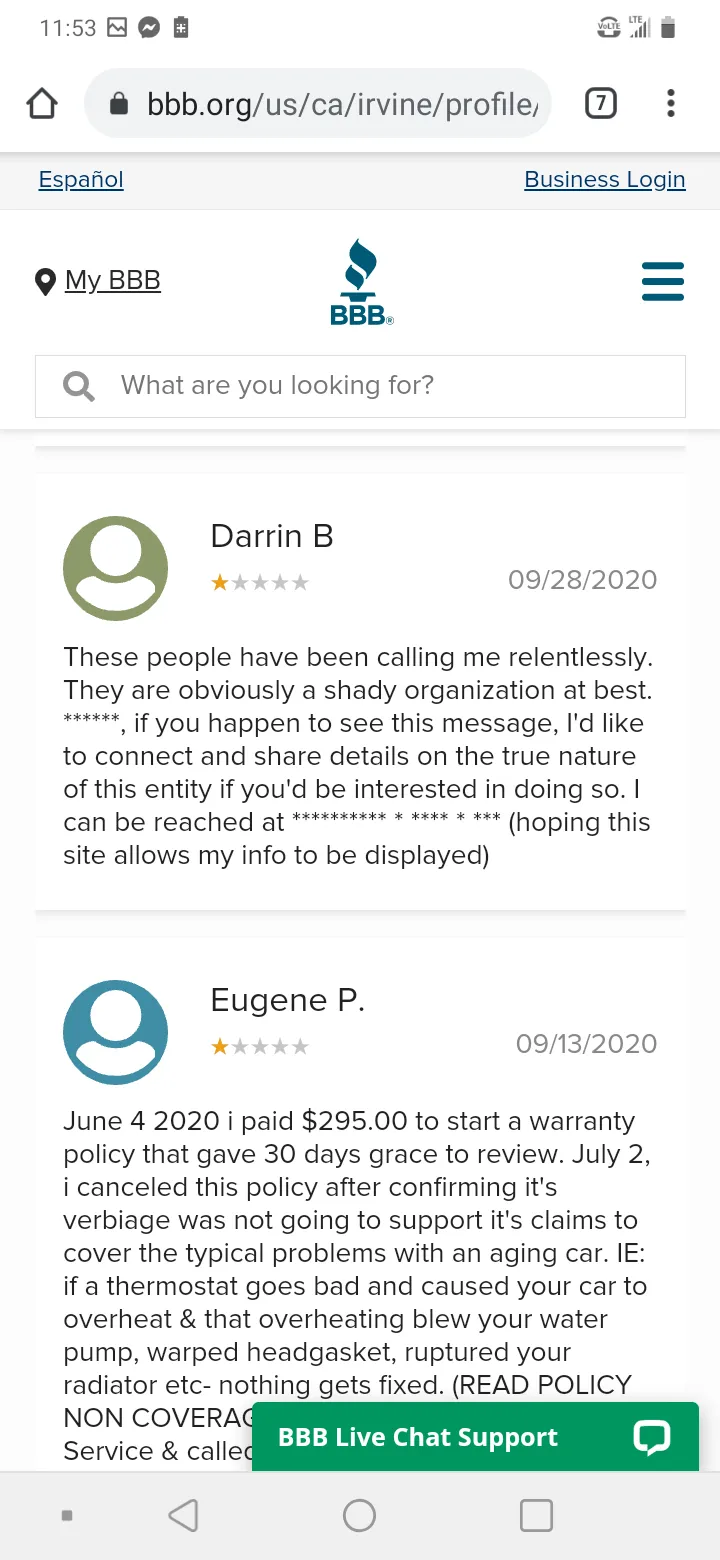Open the Business Login link

tap(605, 180)
